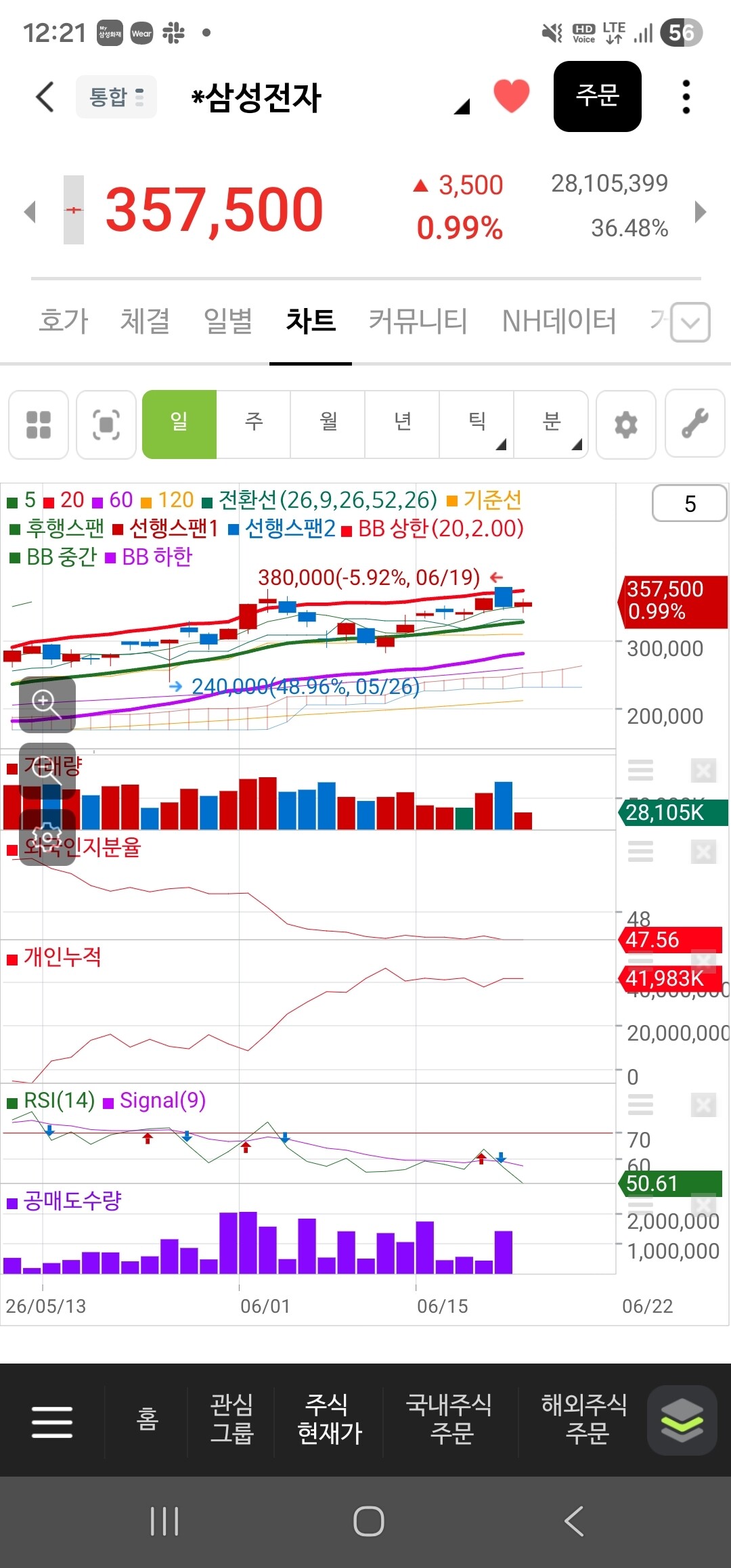
Task: Open the wrench tools button
Action: 695,423
